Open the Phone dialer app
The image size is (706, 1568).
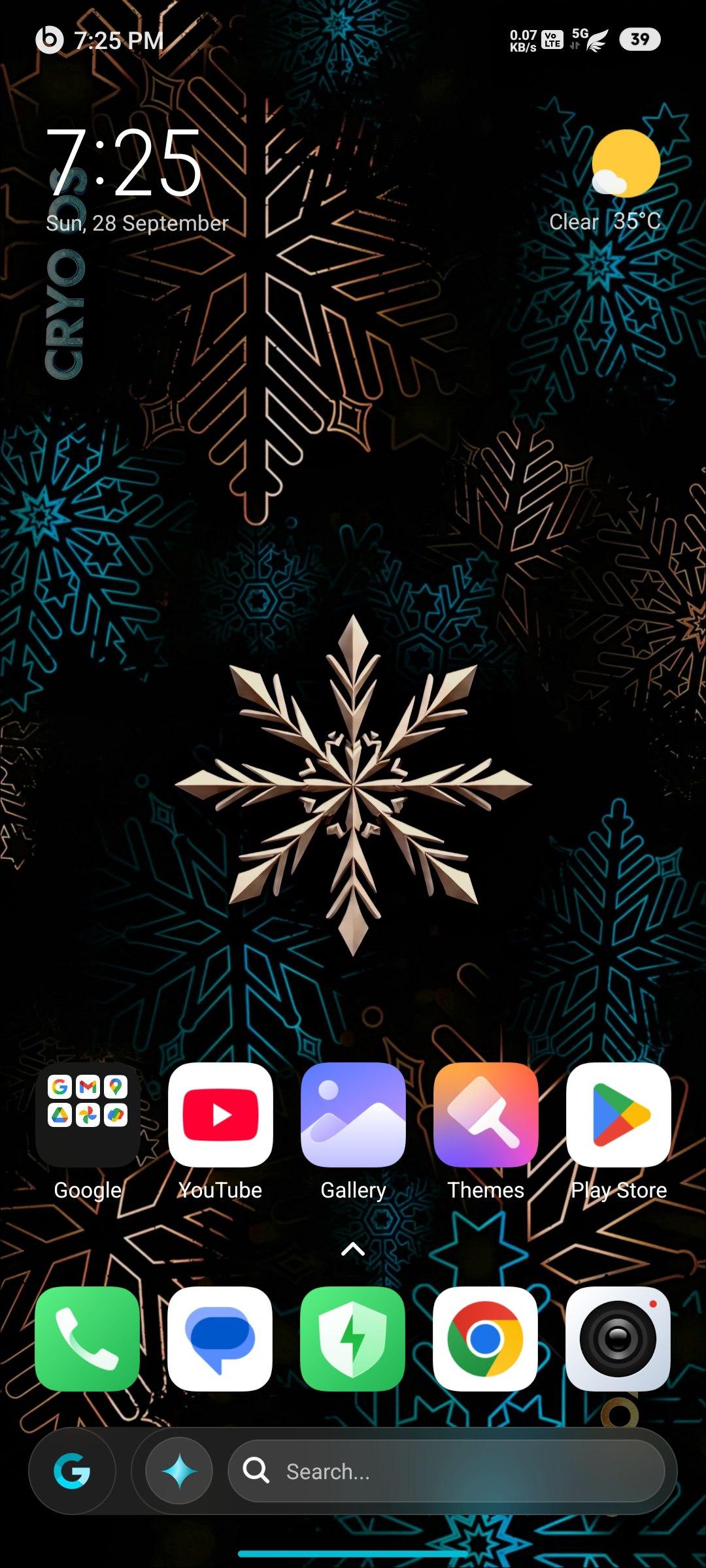tap(88, 1339)
